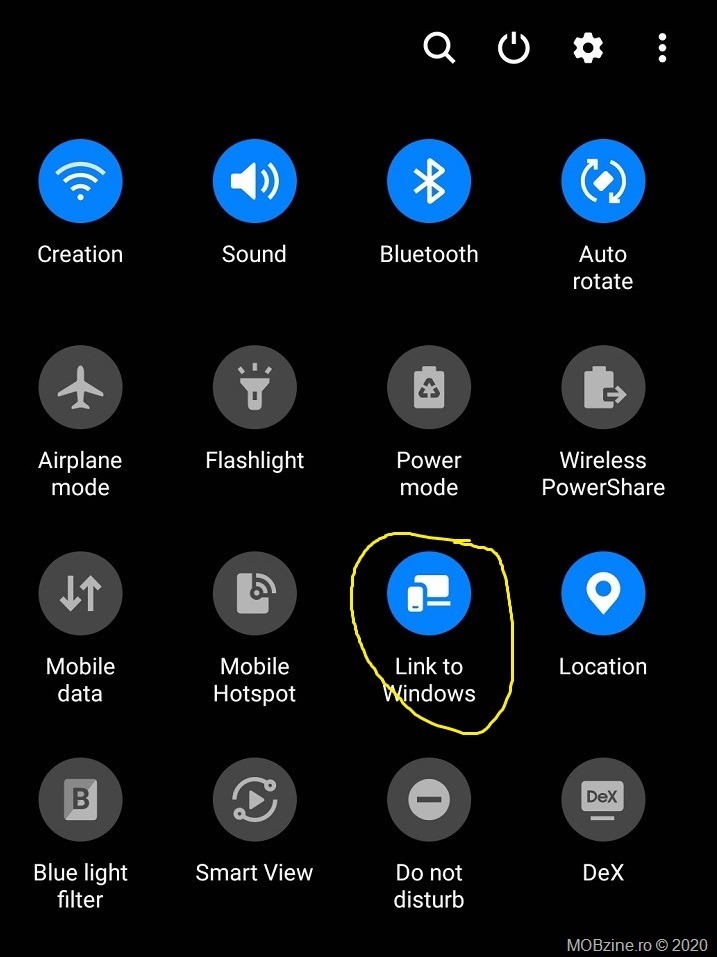Disable Bluetooth
The image size is (717, 957).
(429, 182)
